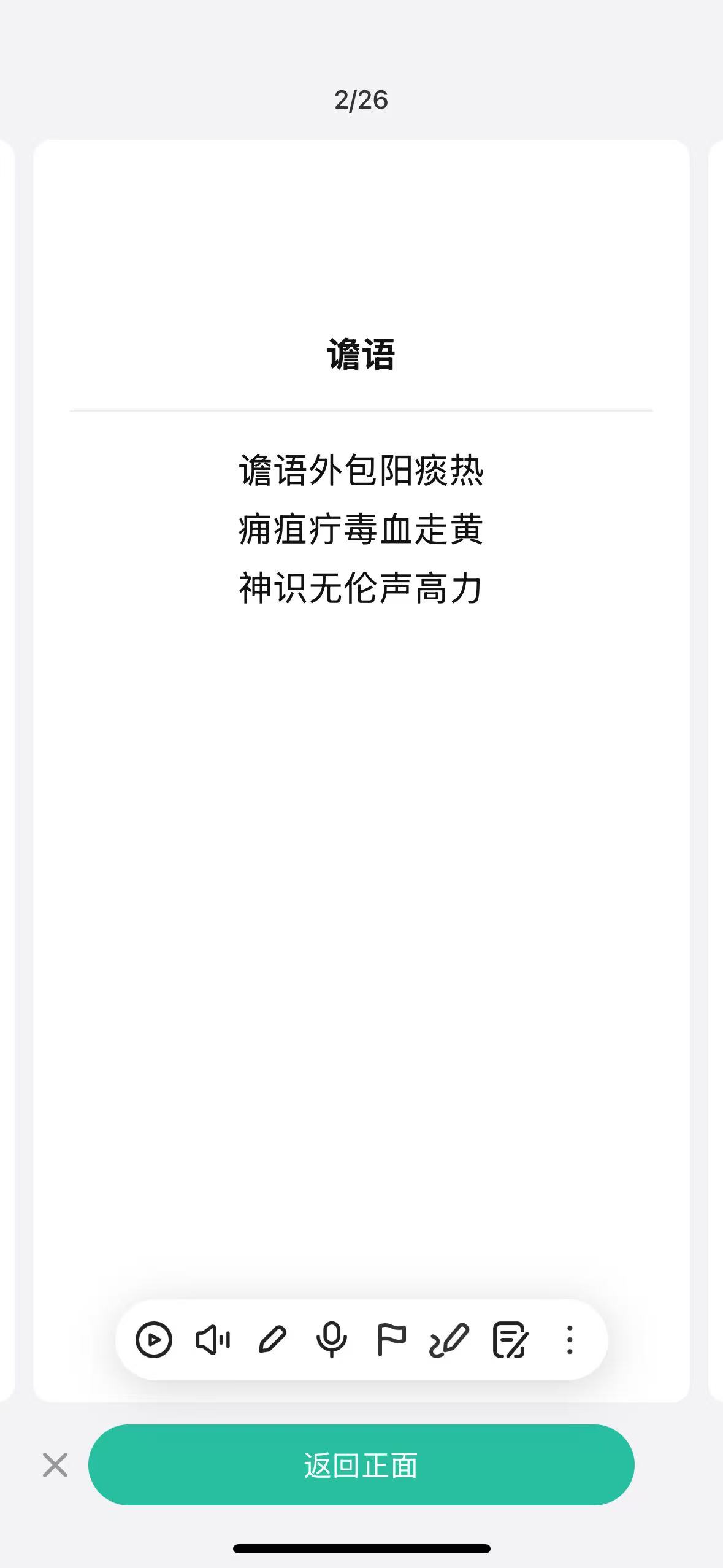This screenshot has height=1568, width=723.
Task: Flag this card
Action: point(391,1340)
